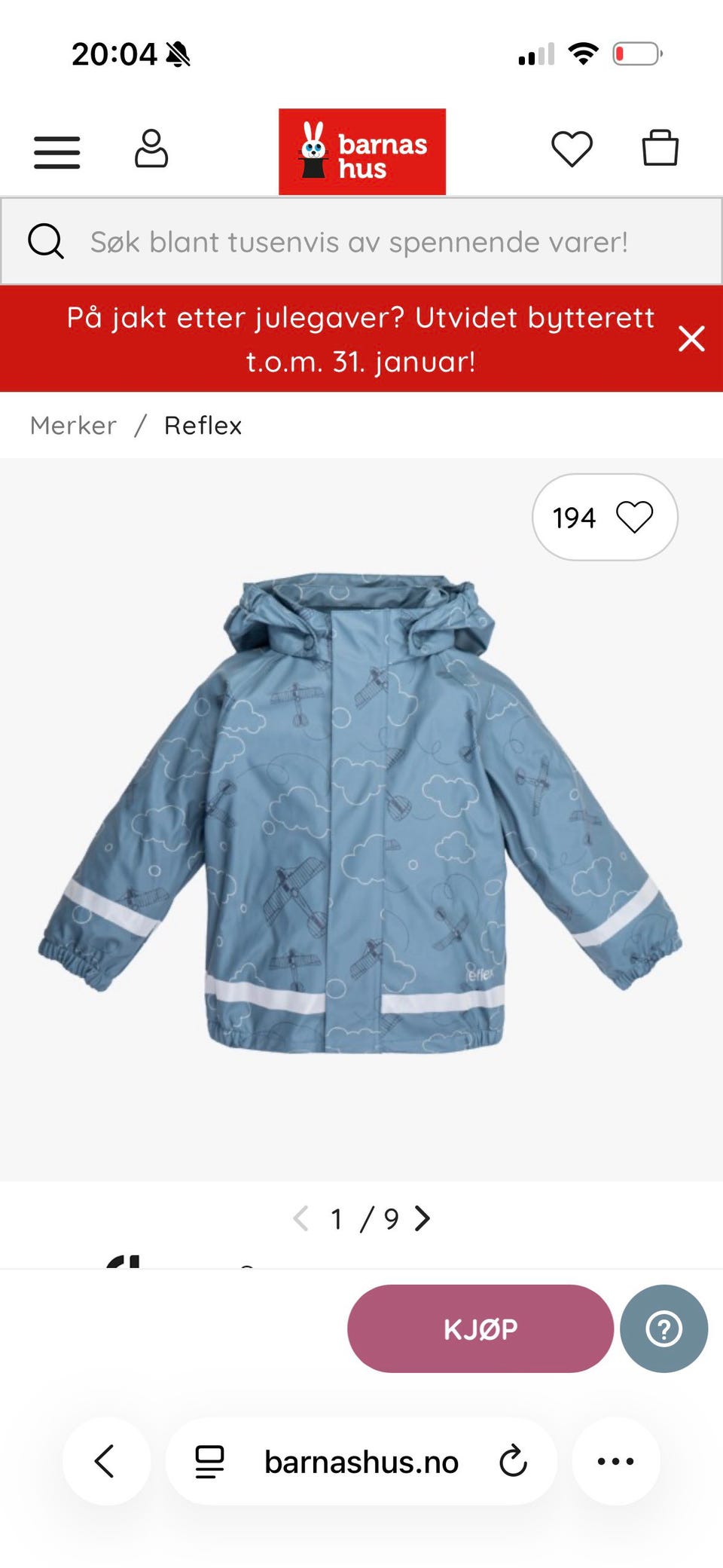This screenshot has height=1568, width=723.
Task: Go to the Barnas Hus home logo
Action: (362, 152)
